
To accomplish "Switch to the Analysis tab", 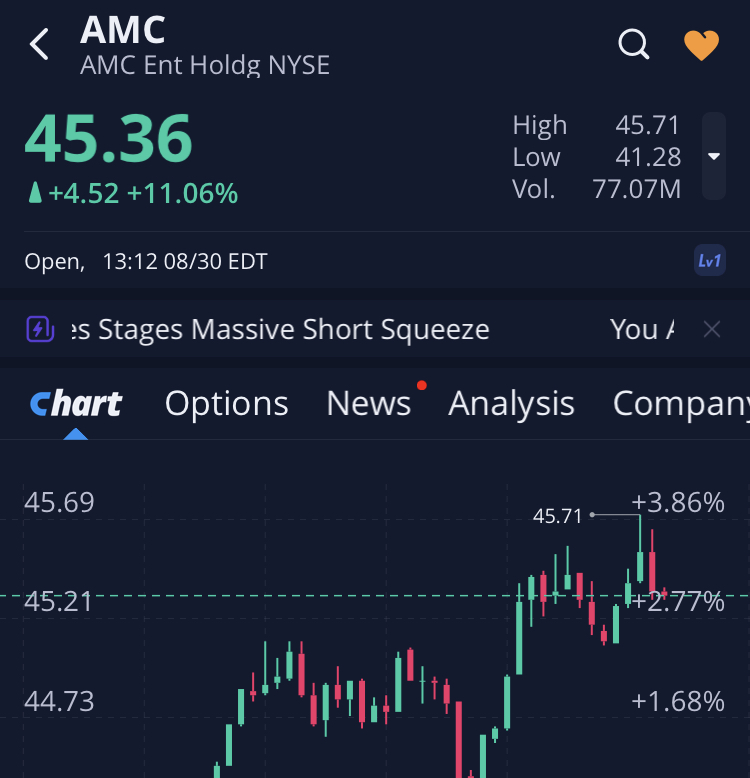I will coord(511,404).
